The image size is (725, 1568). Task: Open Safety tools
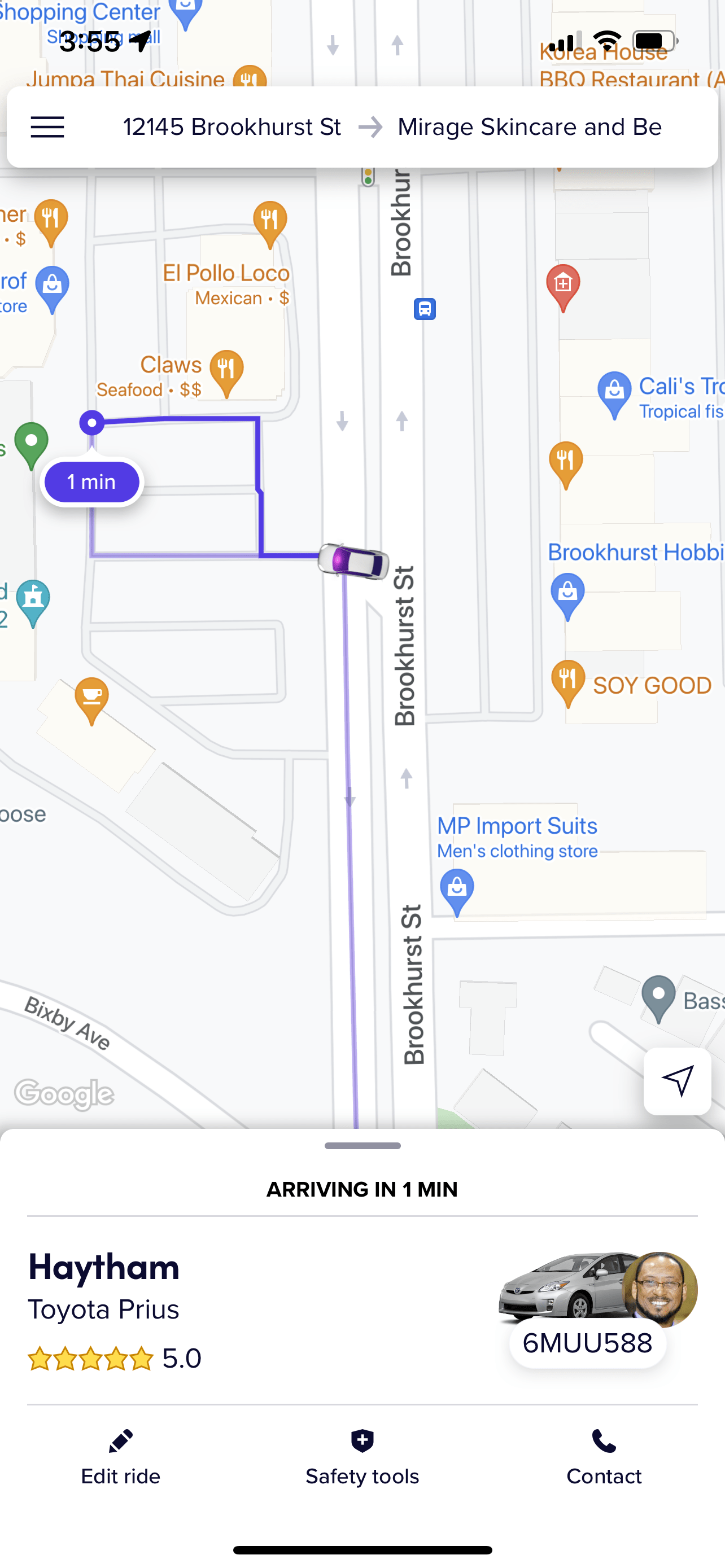pyautogui.click(x=362, y=1459)
